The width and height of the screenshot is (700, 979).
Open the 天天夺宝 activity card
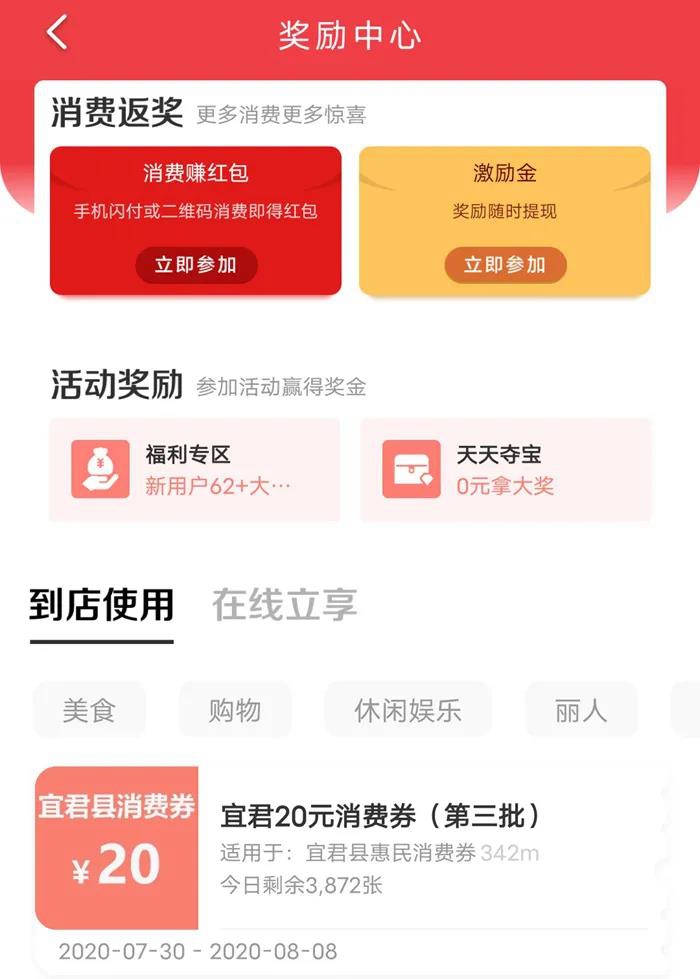click(x=505, y=470)
